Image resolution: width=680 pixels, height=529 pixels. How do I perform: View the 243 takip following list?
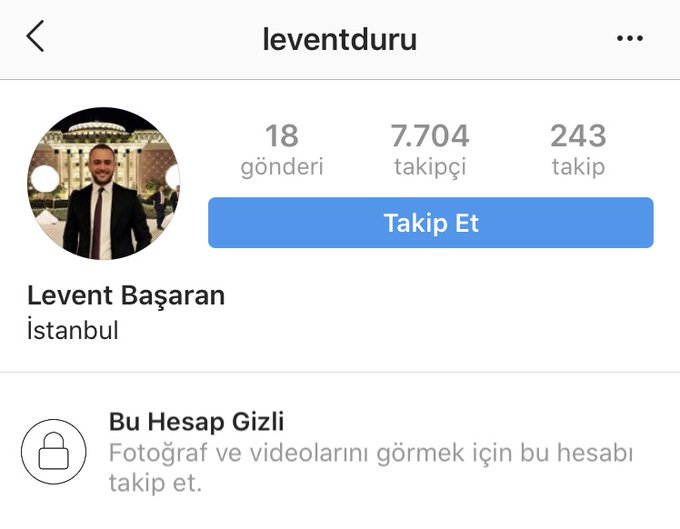[578, 150]
